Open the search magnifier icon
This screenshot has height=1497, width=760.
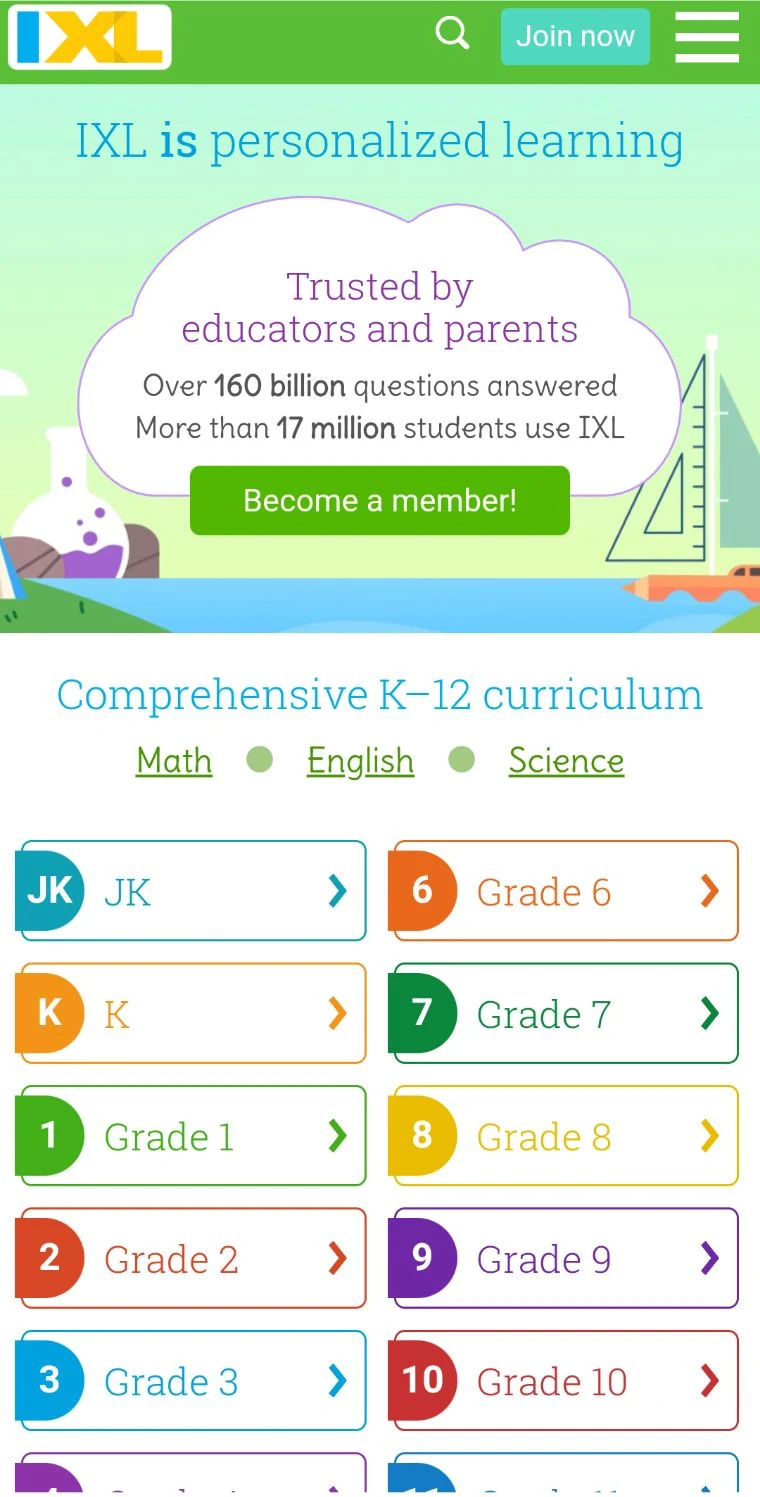[x=452, y=34]
